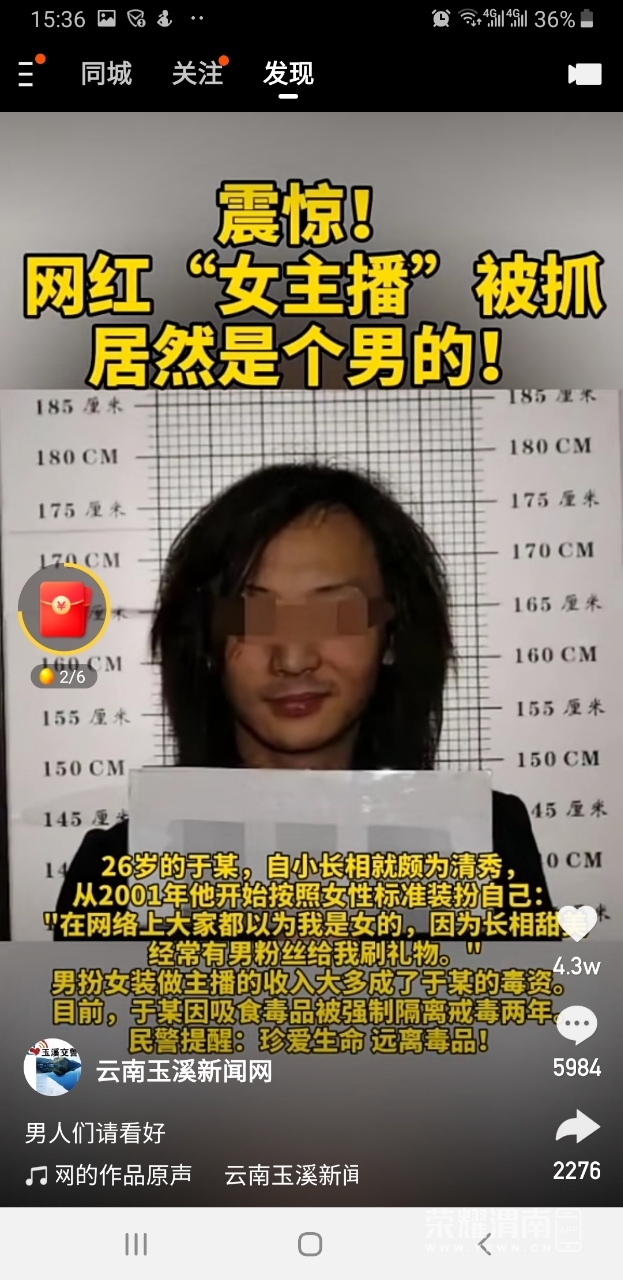Open the side menu button
The width and height of the screenshot is (623, 1280).
click(x=28, y=73)
